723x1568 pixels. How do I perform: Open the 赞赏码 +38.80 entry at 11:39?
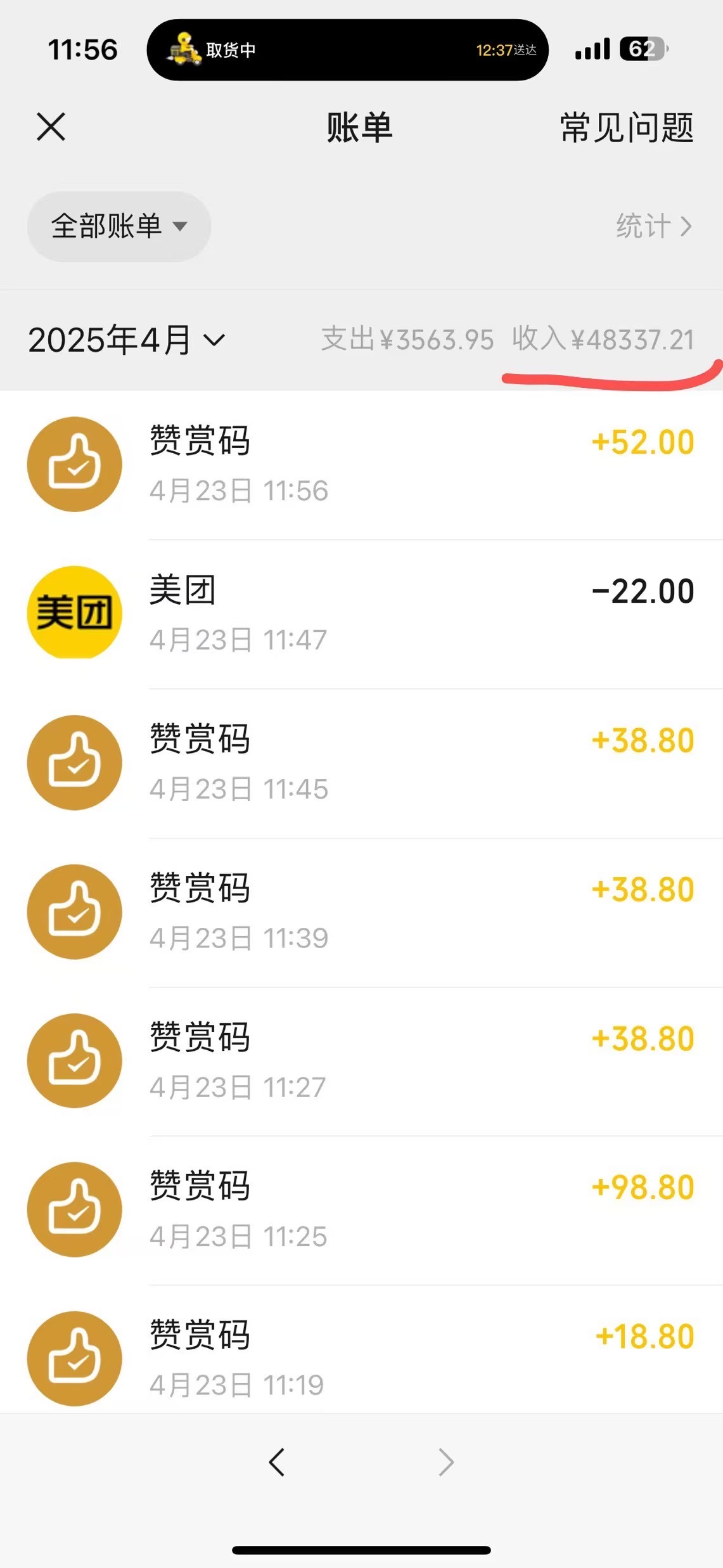coord(361,912)
